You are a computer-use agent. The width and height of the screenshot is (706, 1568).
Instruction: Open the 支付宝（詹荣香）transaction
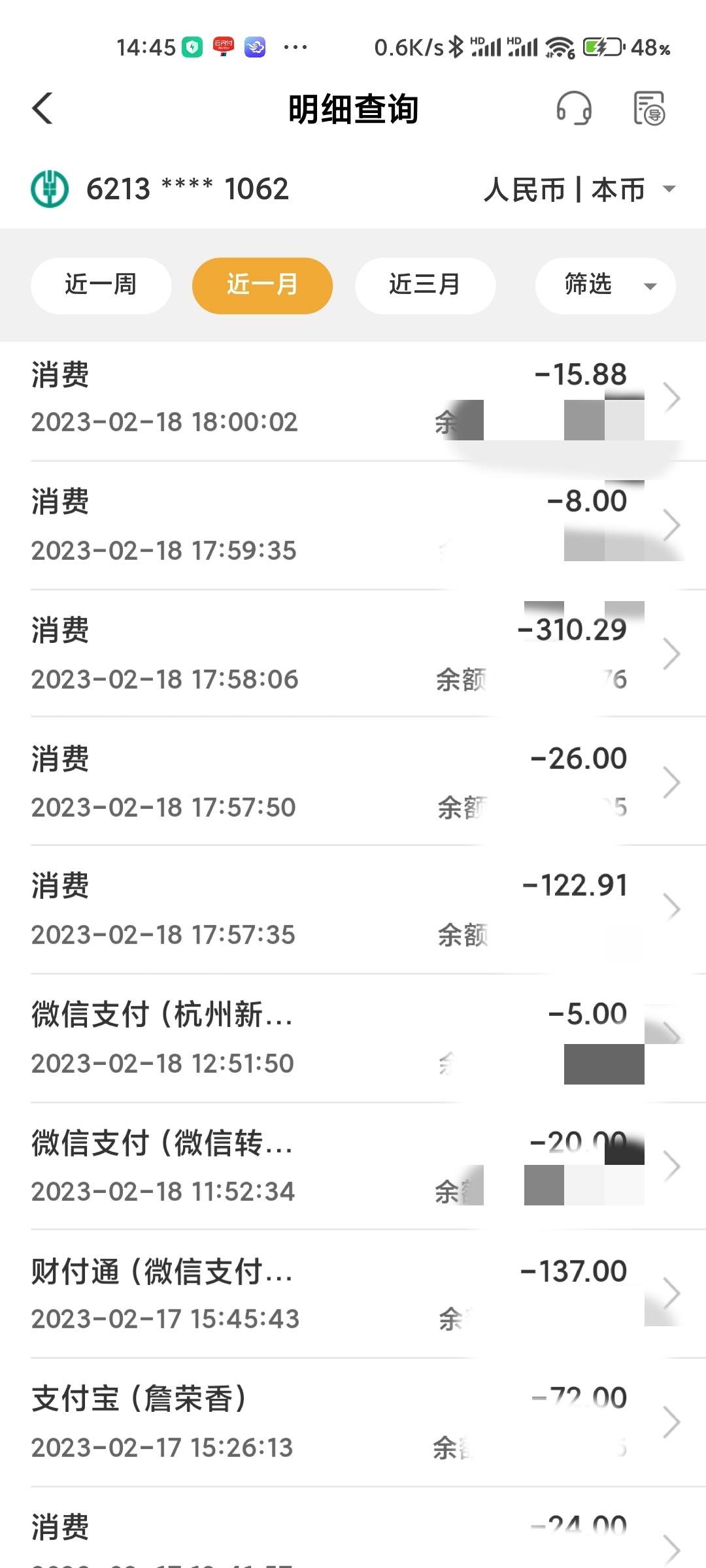(353, 1422)
